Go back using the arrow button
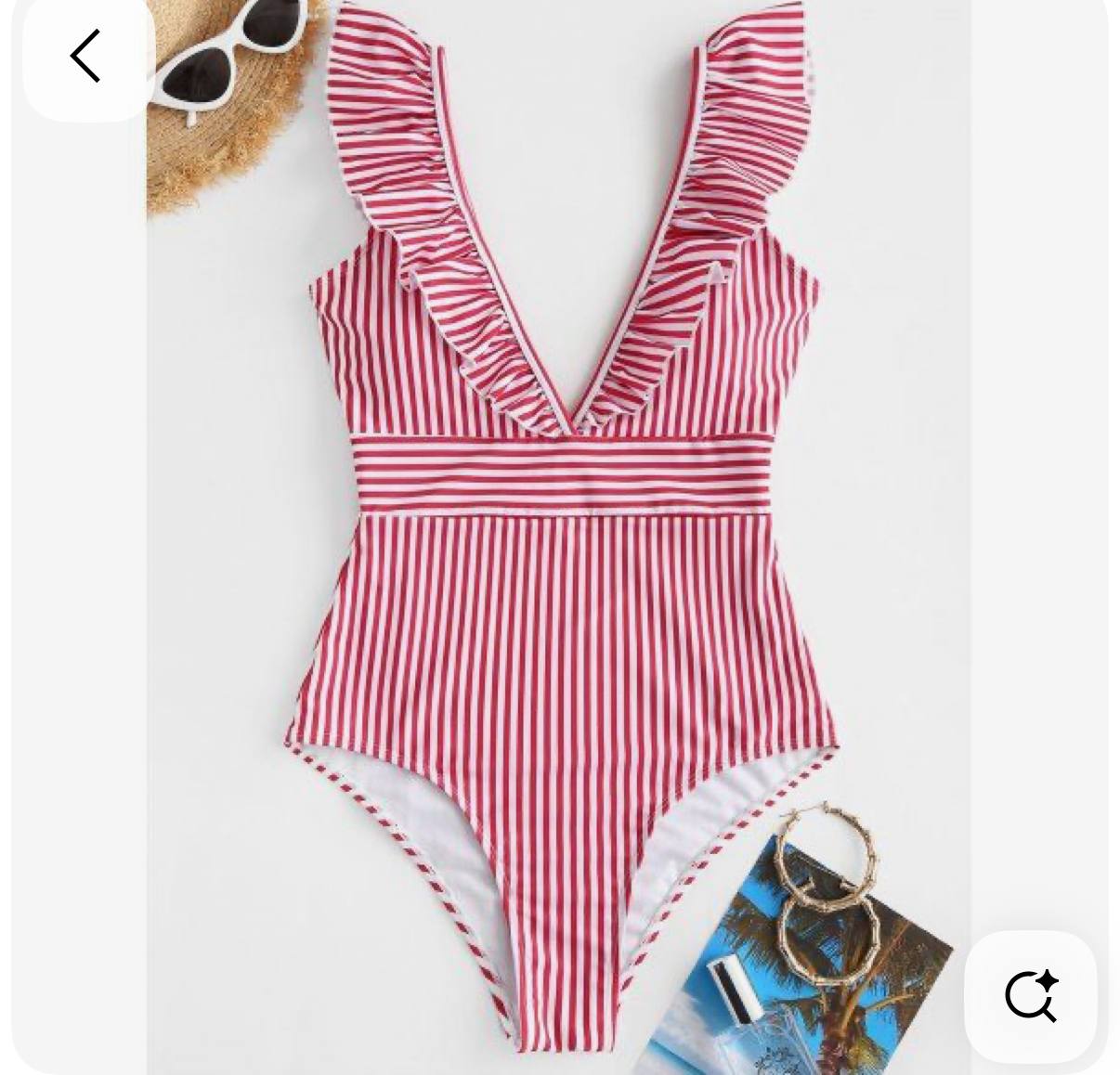This screenshot has width=1120, height=1075. [86, 57]
